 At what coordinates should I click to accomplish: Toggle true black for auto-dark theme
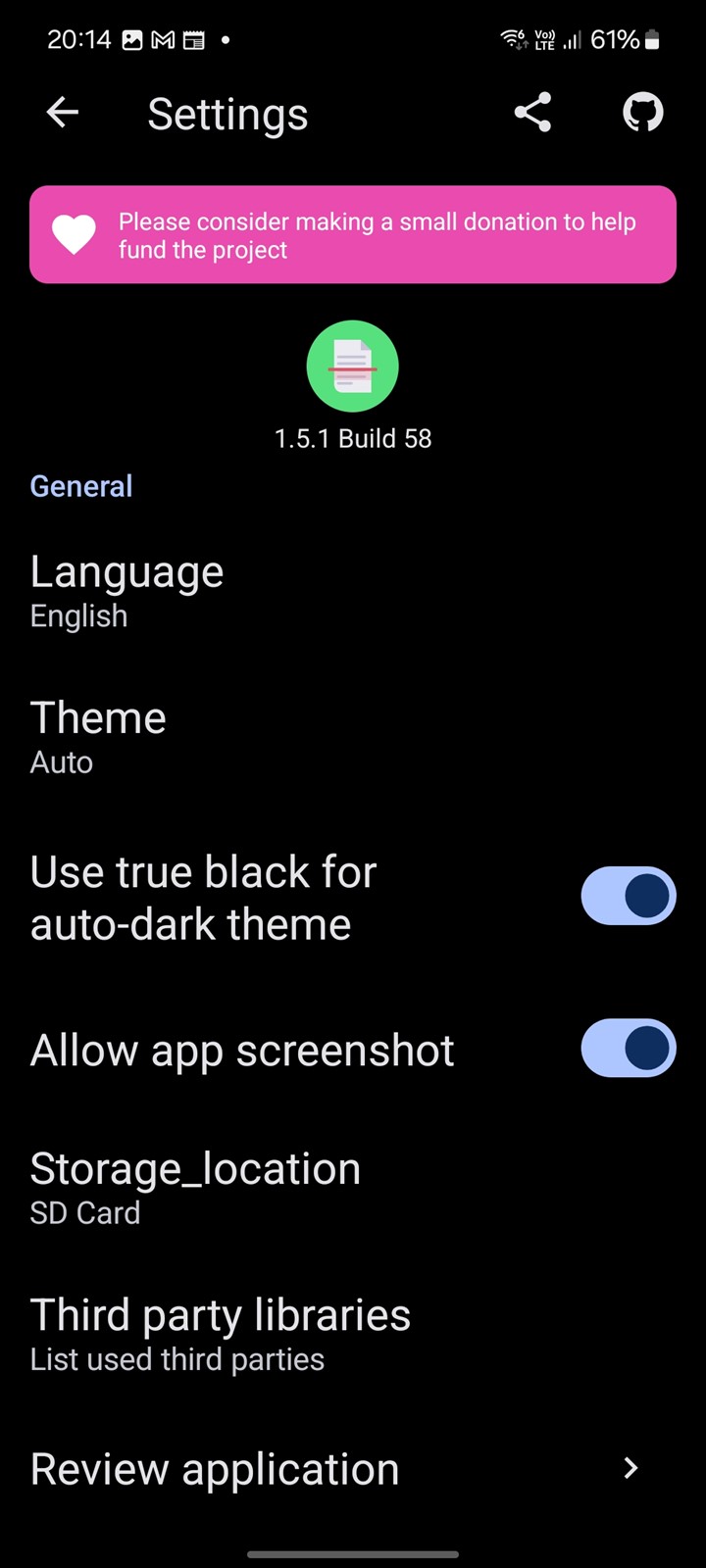(x=629, y=896)
